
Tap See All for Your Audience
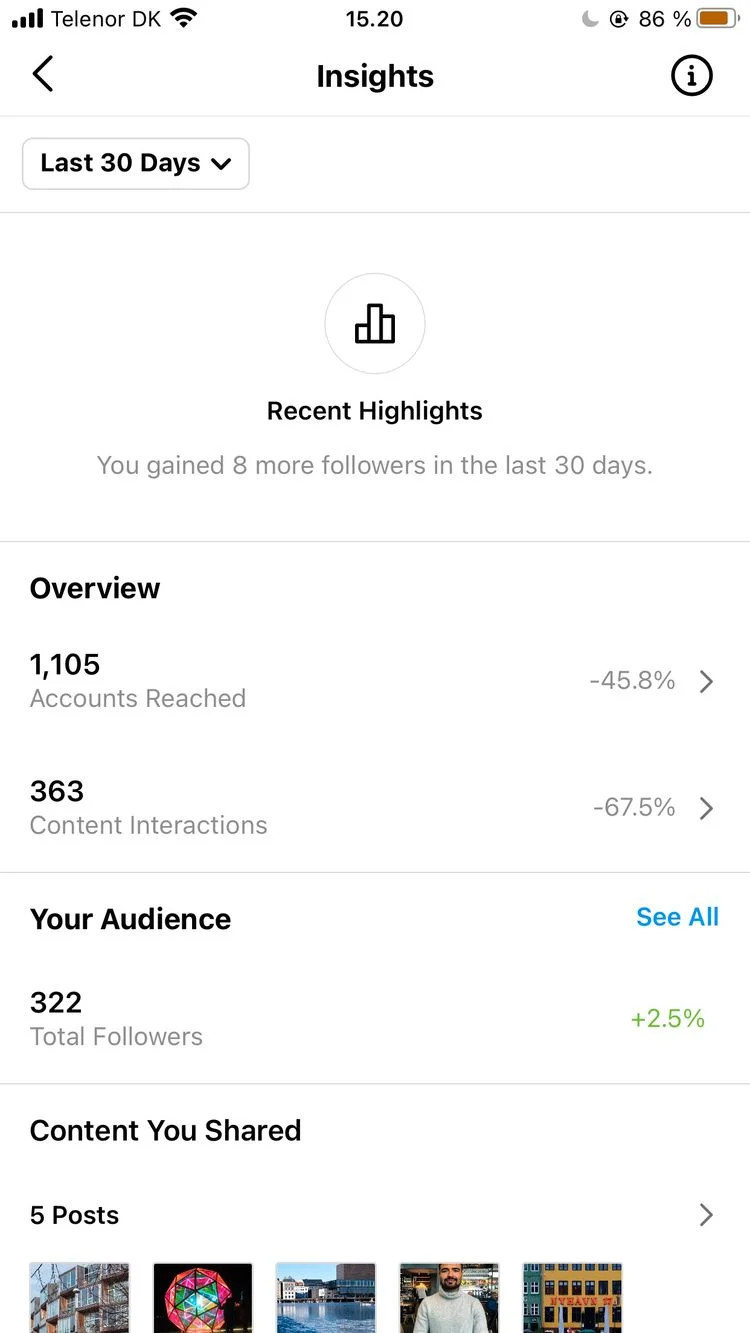(x=677, y=917)
